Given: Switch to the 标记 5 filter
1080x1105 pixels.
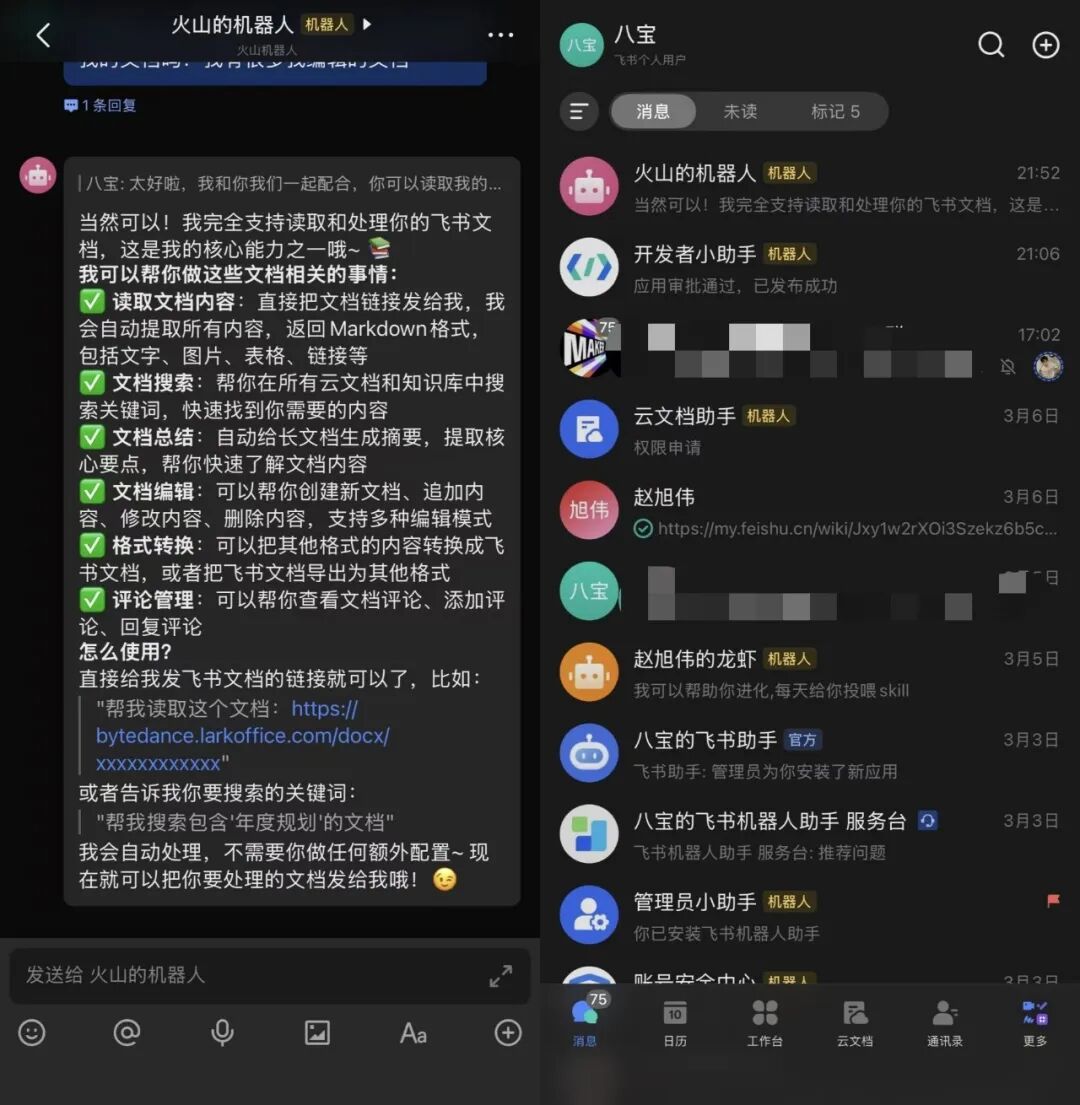Looking at the screenshot, I should tap(835, 112).
